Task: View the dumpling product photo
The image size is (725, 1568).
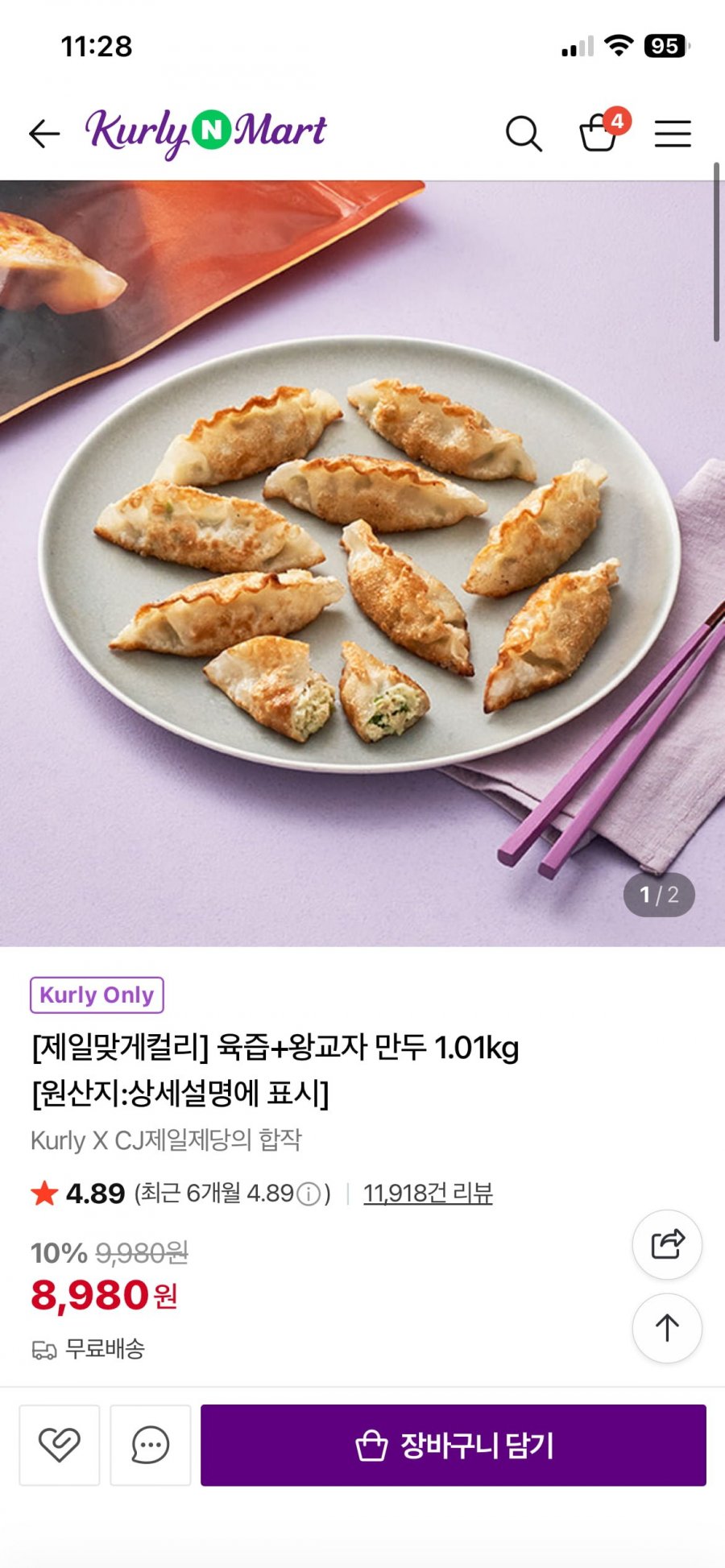Action: [x=362, y=564]
